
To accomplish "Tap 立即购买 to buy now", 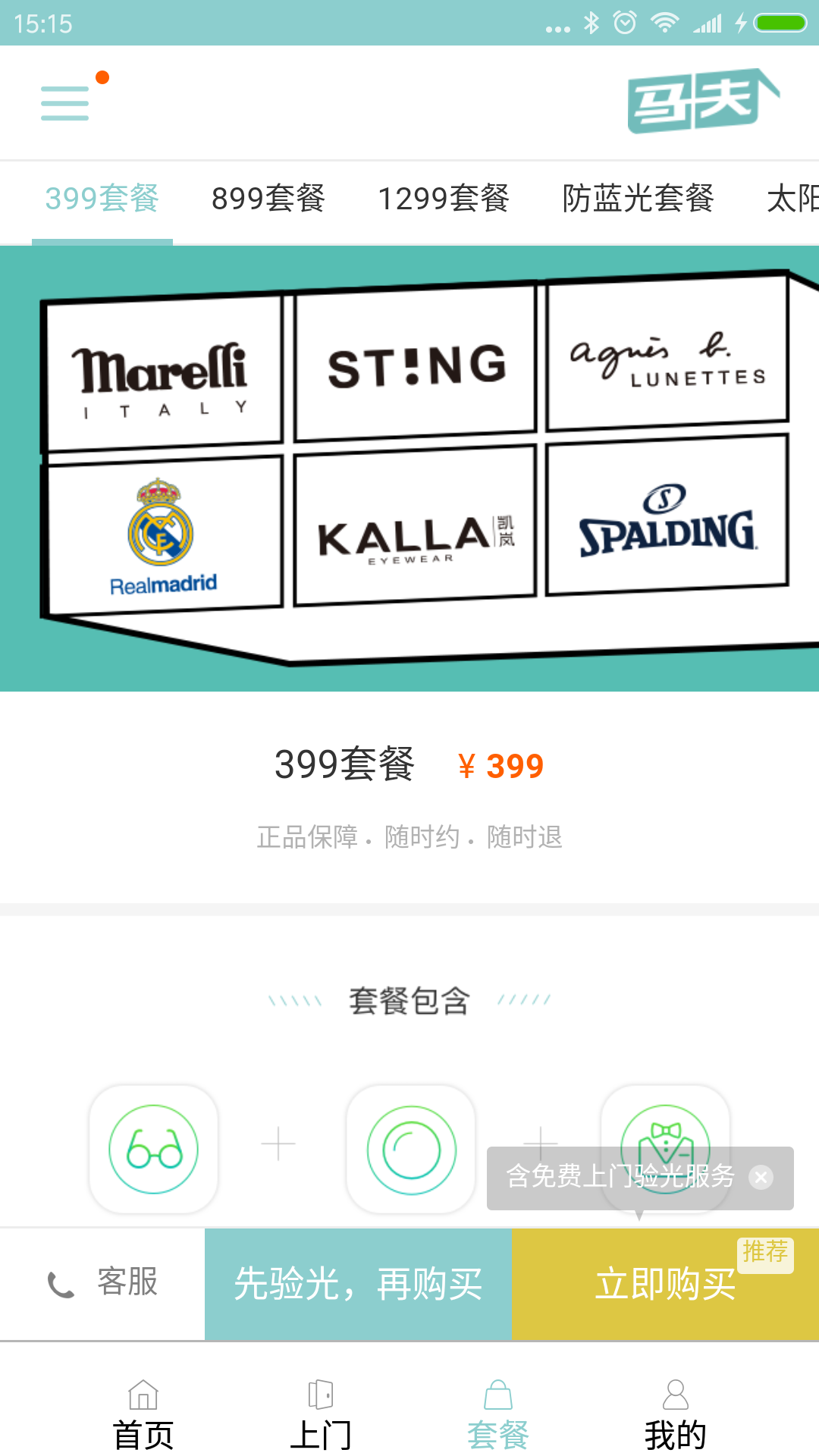I will point(665,1284).
